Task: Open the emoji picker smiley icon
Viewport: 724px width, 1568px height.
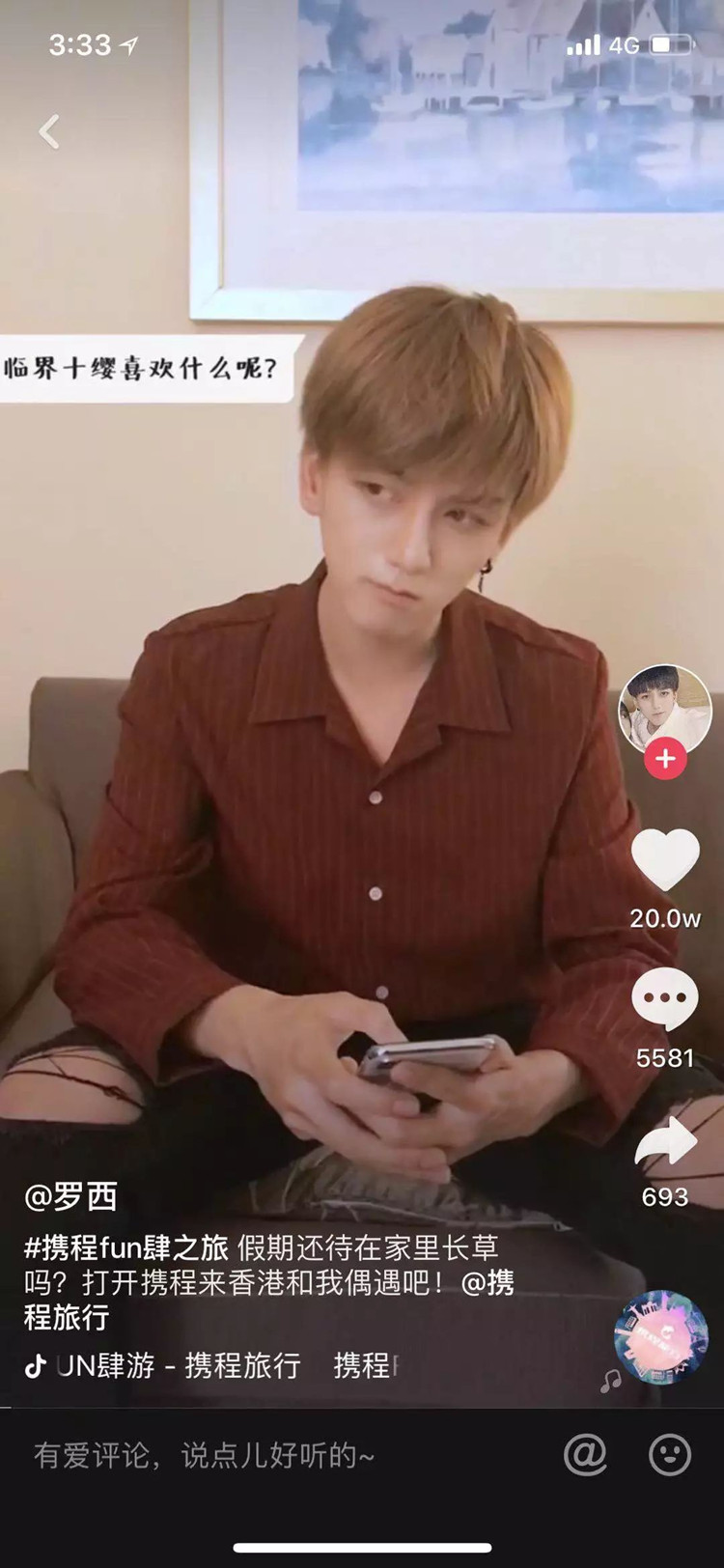Action: coord(670,1454)
